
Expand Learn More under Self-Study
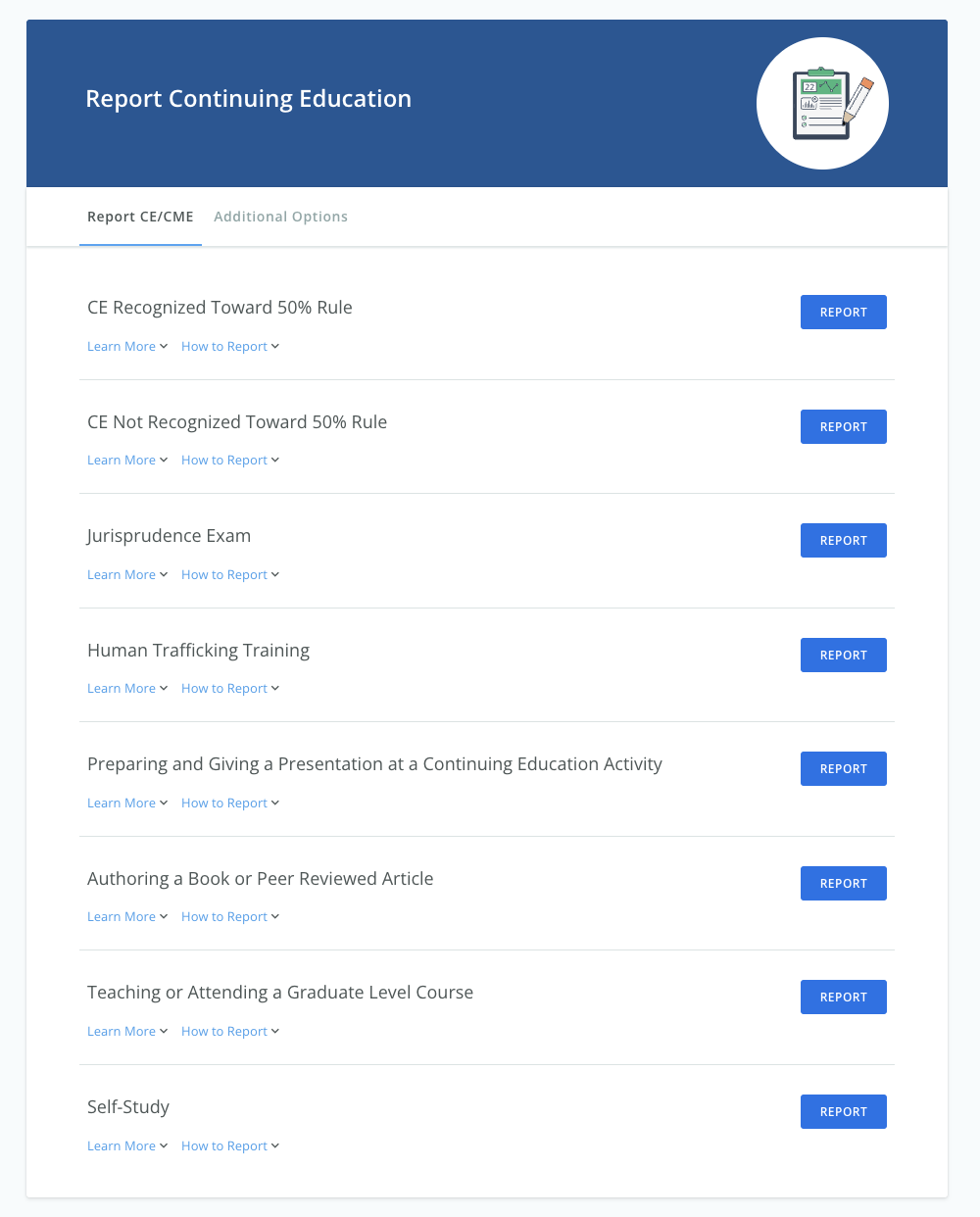point(127,1146)
